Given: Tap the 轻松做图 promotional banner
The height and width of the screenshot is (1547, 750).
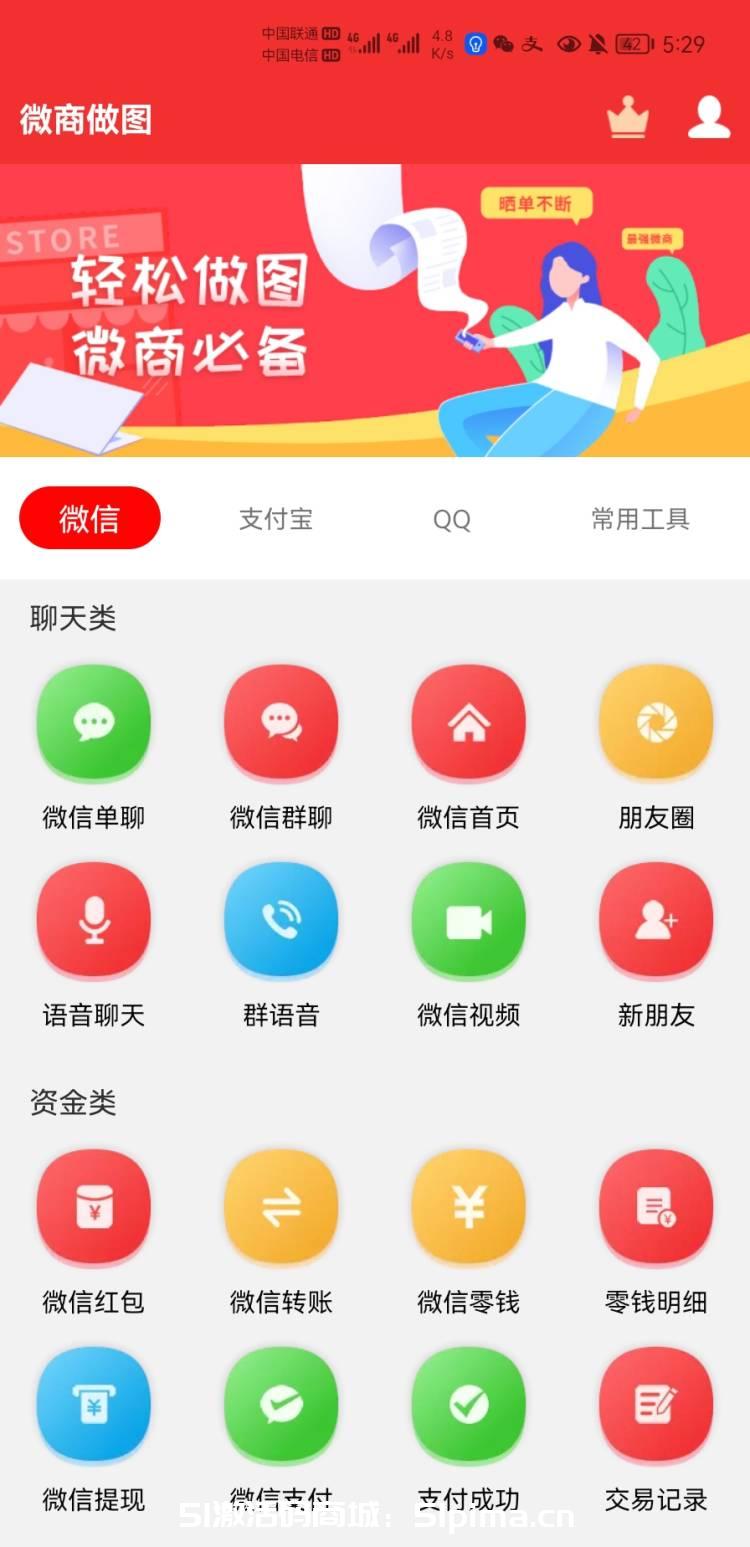Looking at the screenshot, I should (x=375, y=310).
